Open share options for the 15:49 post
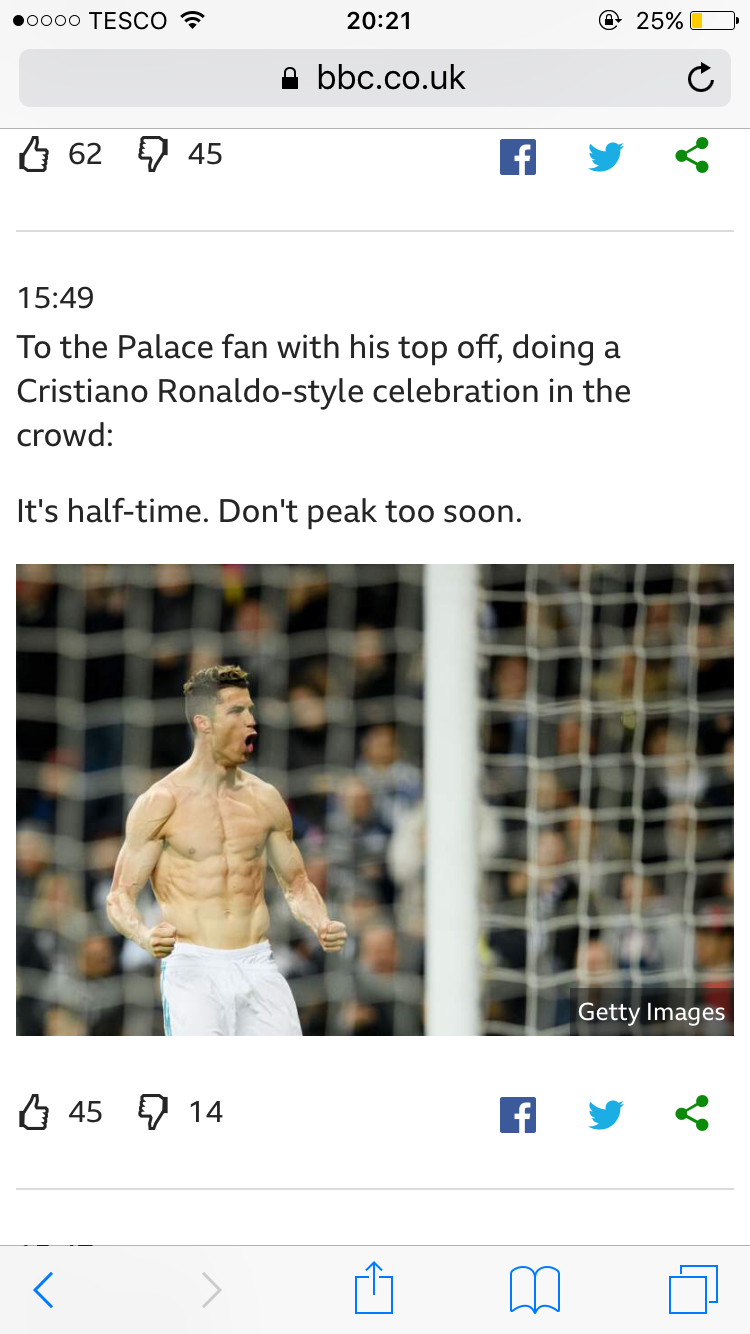This screenshot has width=750, height=1334. click(x=692, y=1112)
